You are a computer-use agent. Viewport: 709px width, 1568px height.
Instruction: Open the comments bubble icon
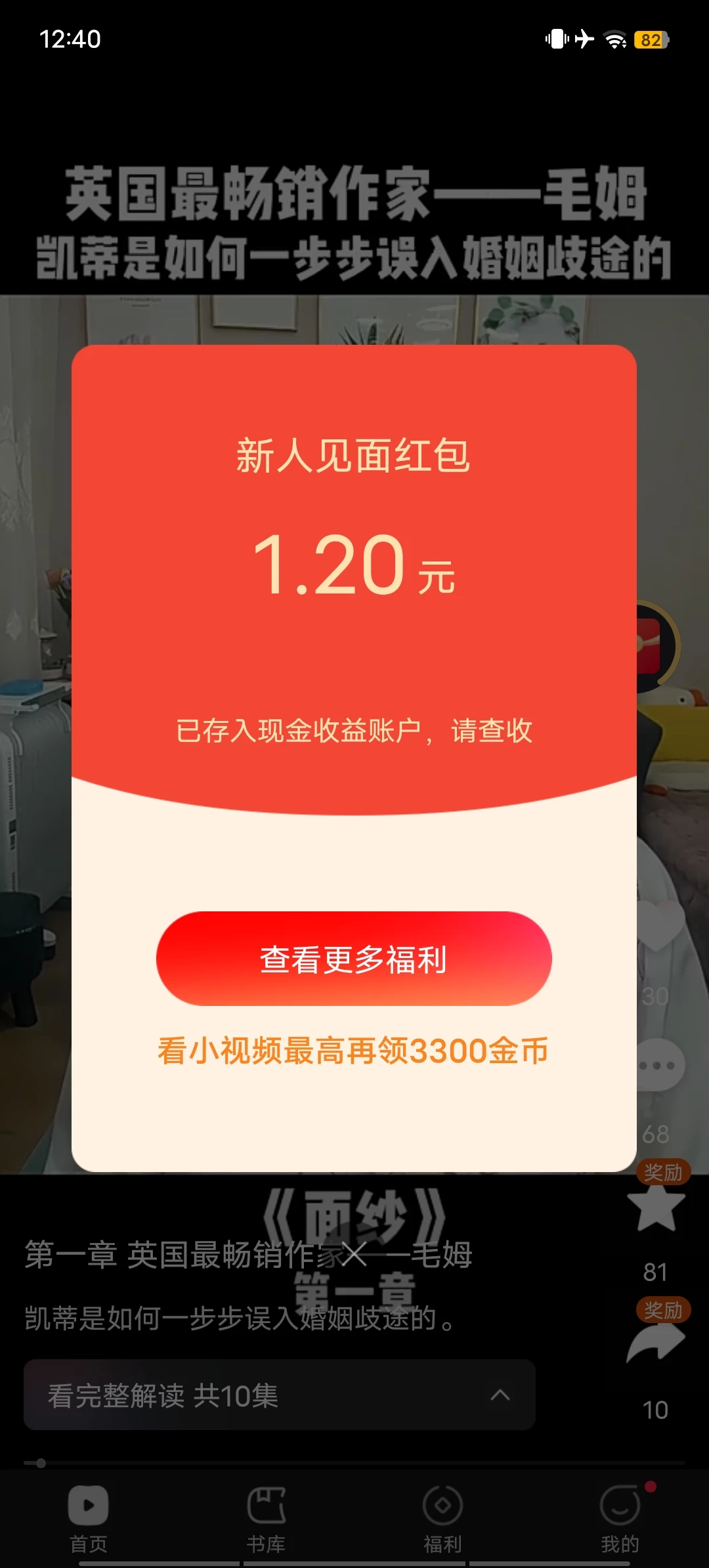[660, 1065]
